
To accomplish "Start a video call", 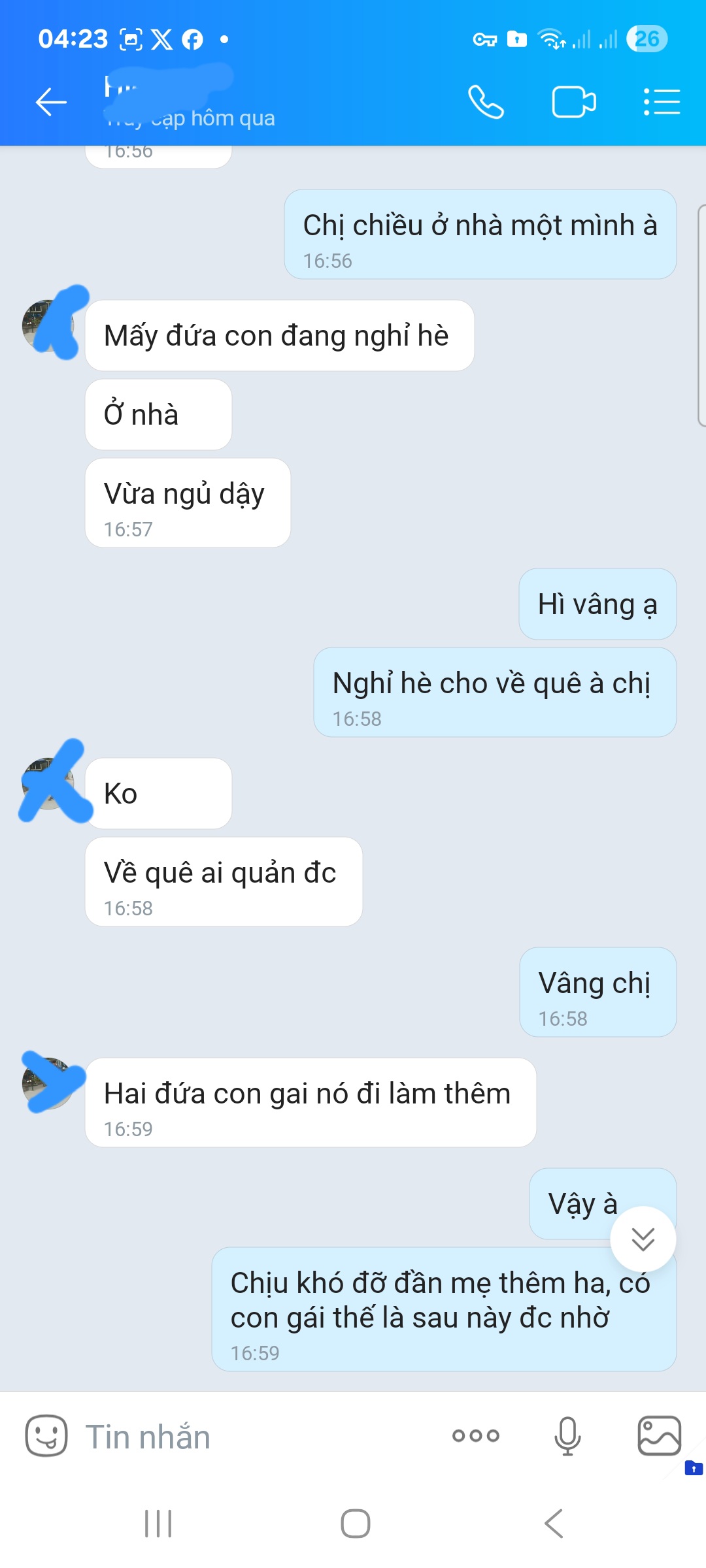I will pyautogui.click(x=573, y=103).
